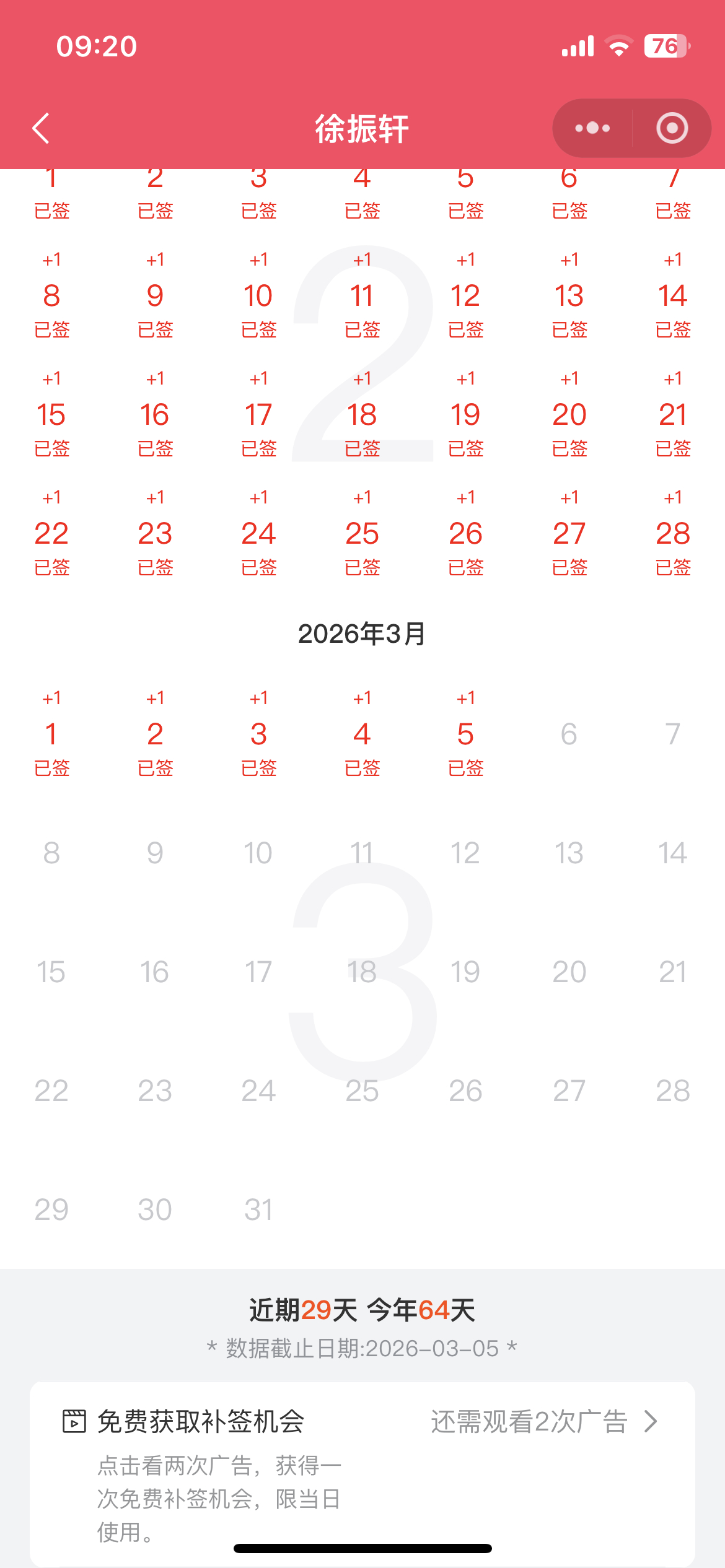Tap the 数据截止日期 note line

362,1346
